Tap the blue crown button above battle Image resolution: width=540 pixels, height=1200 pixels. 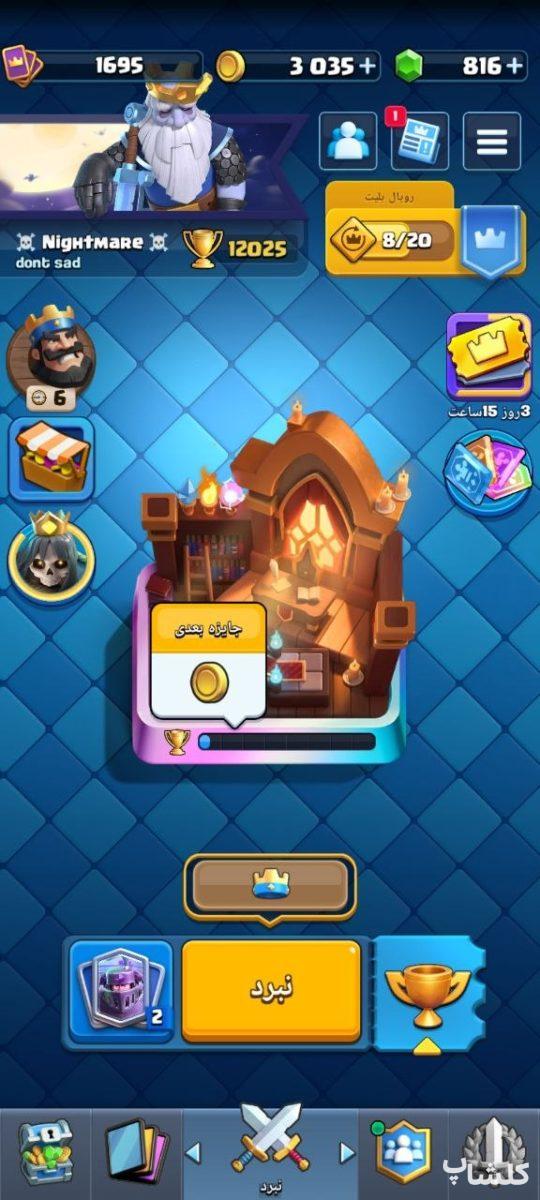[270, 886]
